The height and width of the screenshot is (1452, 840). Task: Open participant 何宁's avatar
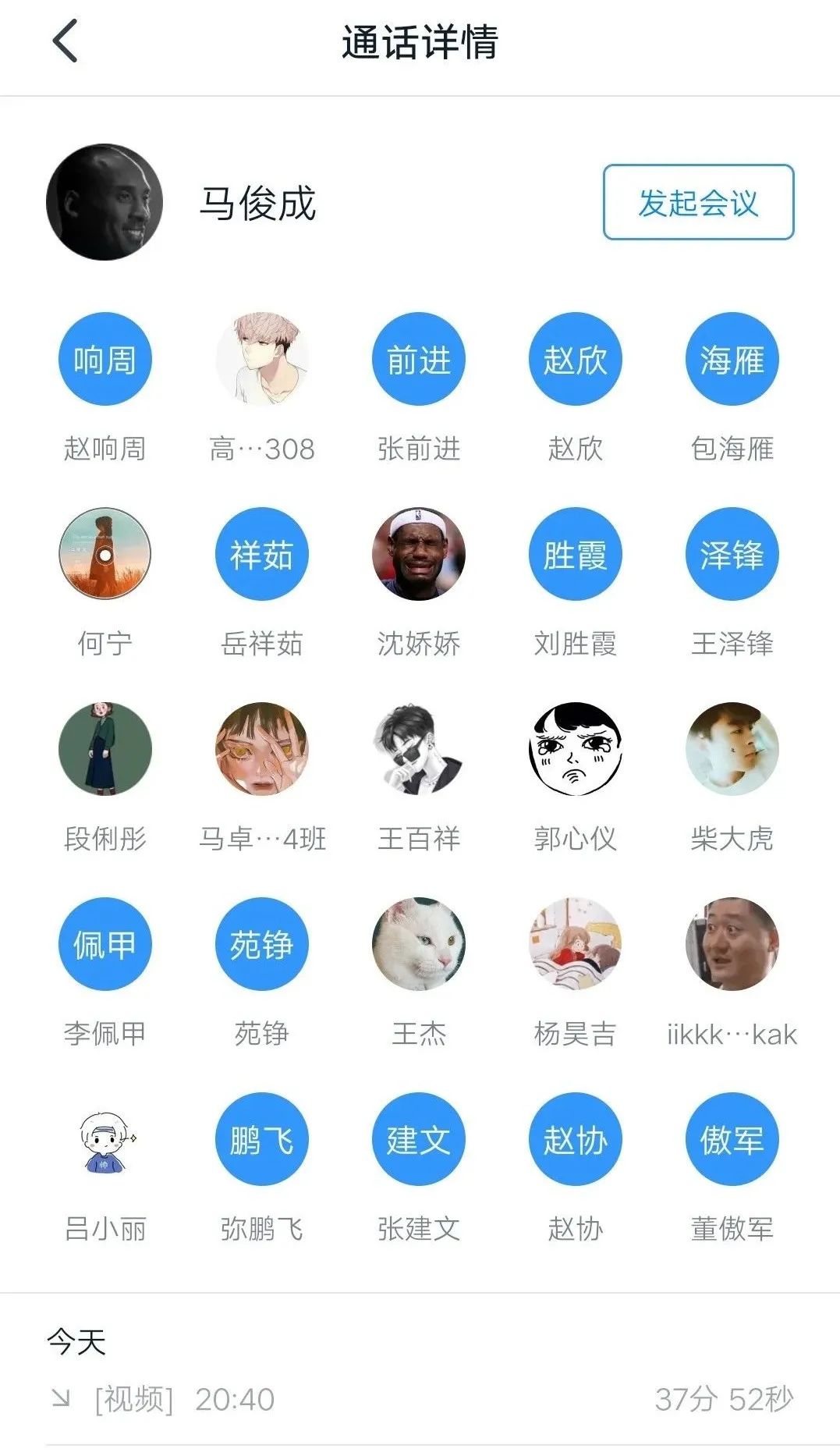click(x=105, y=554)
